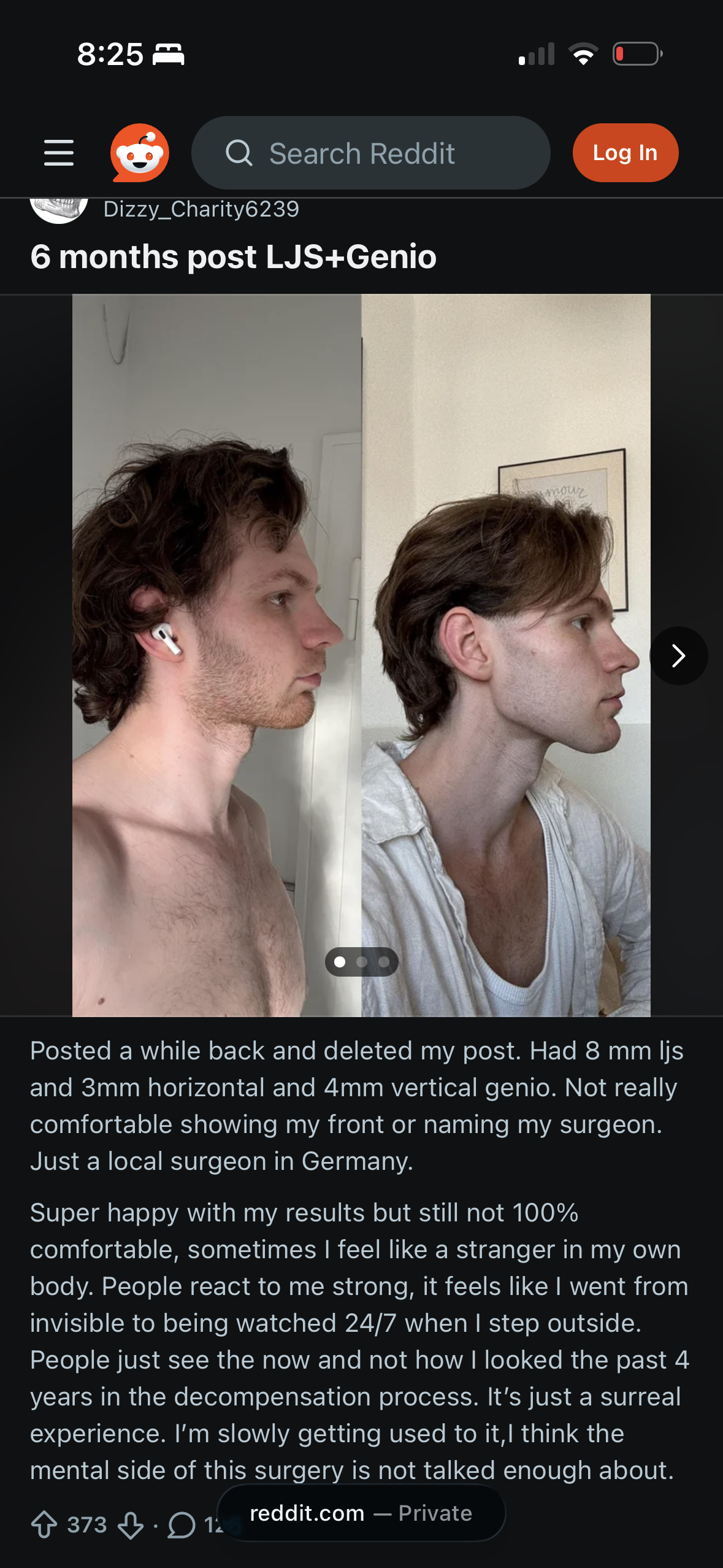Tap the Search Reddit field
Viewport: 723px width, 1568px height.
370,153
